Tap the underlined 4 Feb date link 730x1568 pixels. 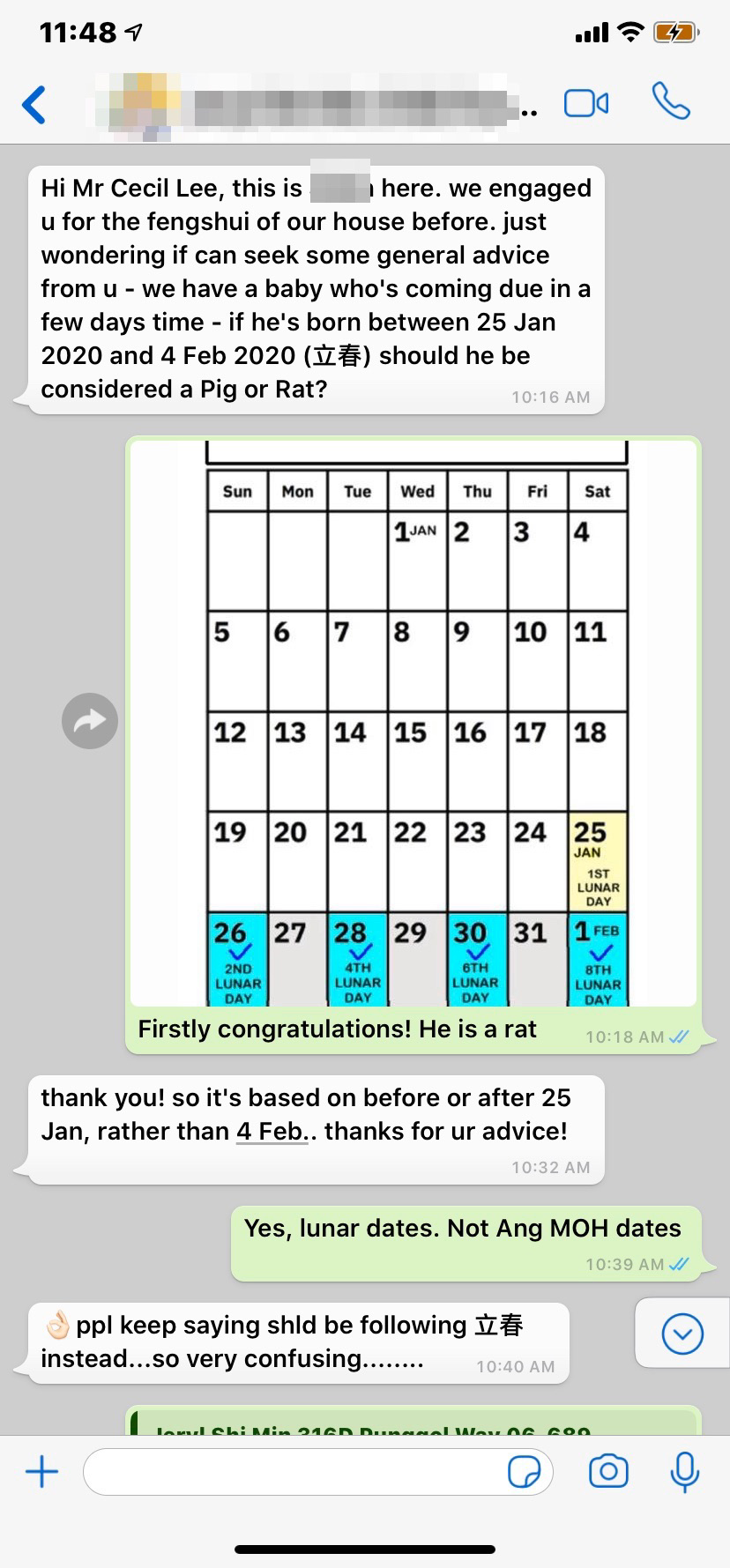coord(270,1131)
